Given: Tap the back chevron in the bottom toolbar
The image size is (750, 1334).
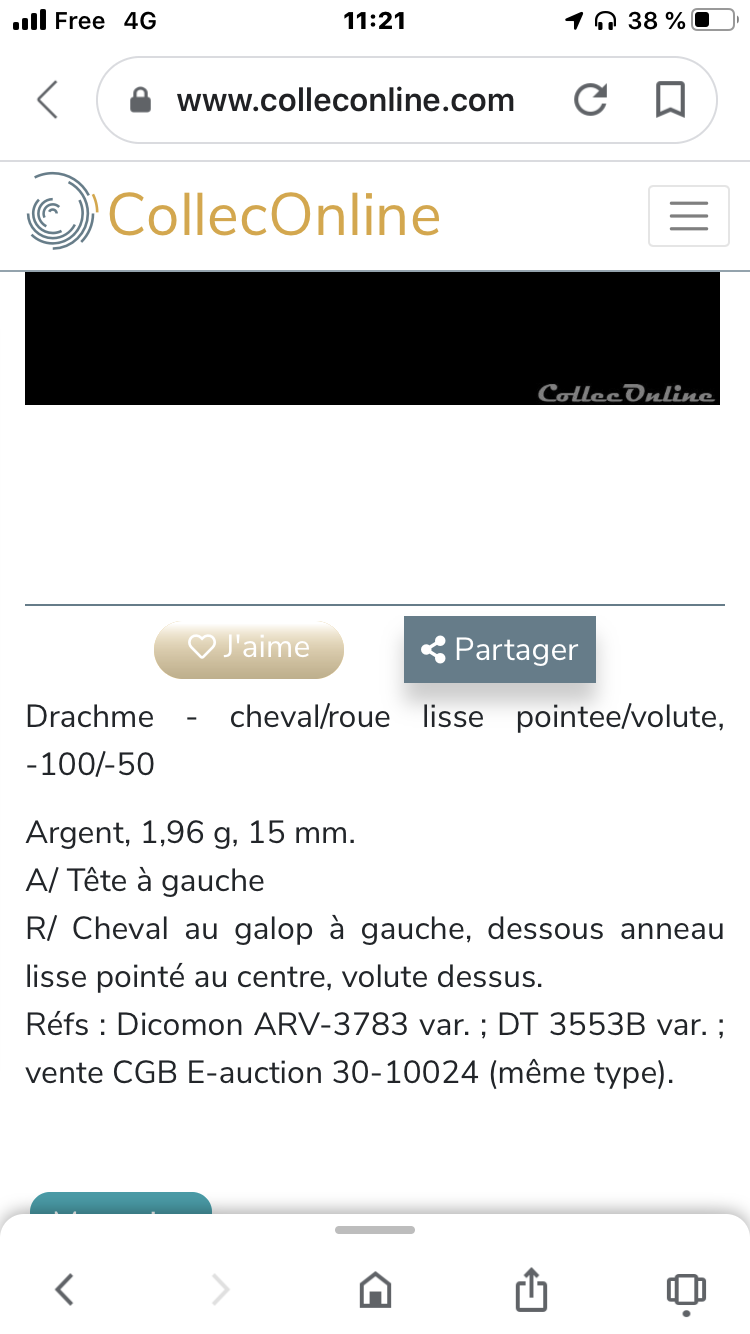Looking at the screenshot, I should [63, 1290].
